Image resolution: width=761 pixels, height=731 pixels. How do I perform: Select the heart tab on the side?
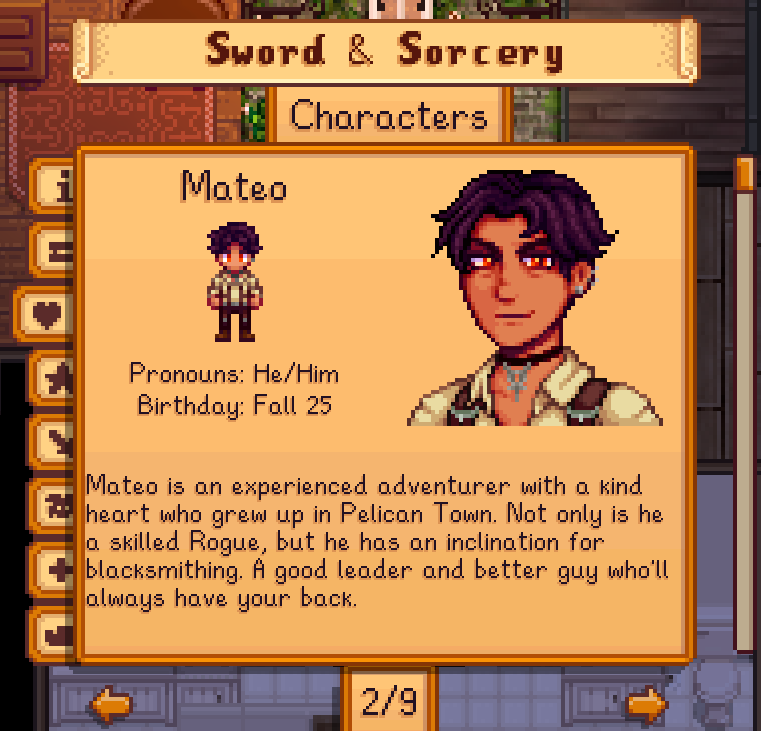tap(47, 315)
